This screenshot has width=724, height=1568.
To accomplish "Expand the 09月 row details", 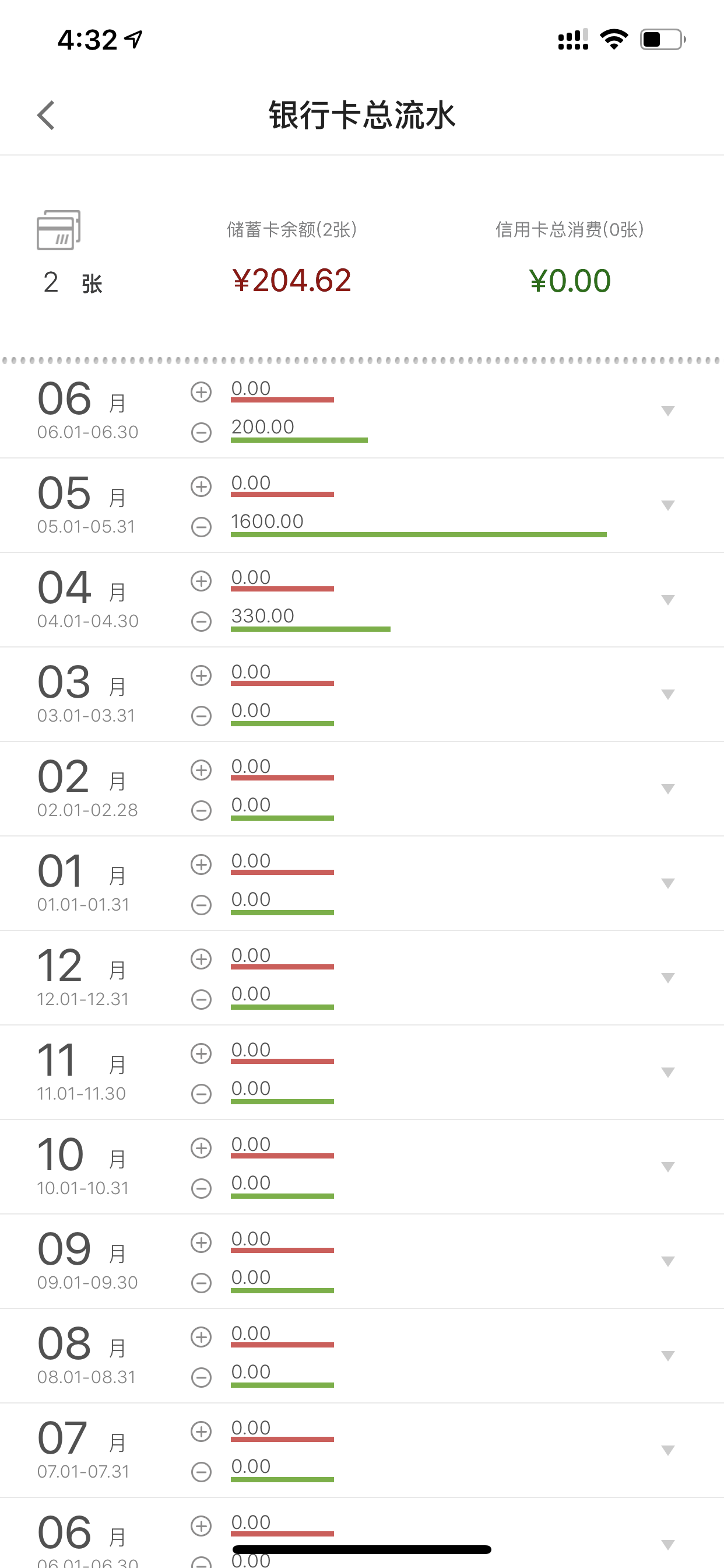I will point(667,1261).
